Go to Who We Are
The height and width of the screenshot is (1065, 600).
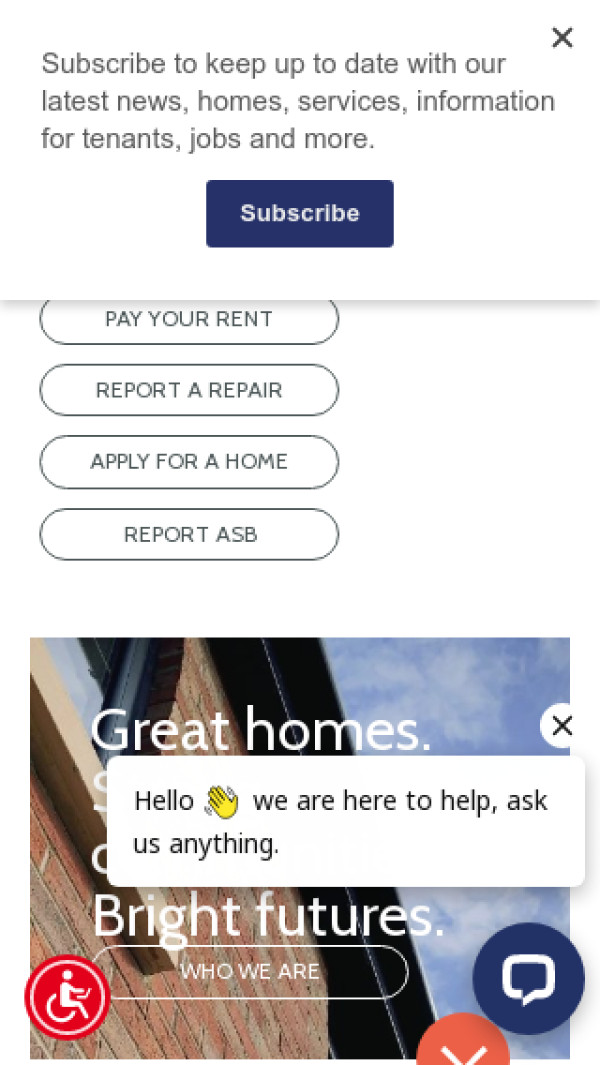point(249,971)
